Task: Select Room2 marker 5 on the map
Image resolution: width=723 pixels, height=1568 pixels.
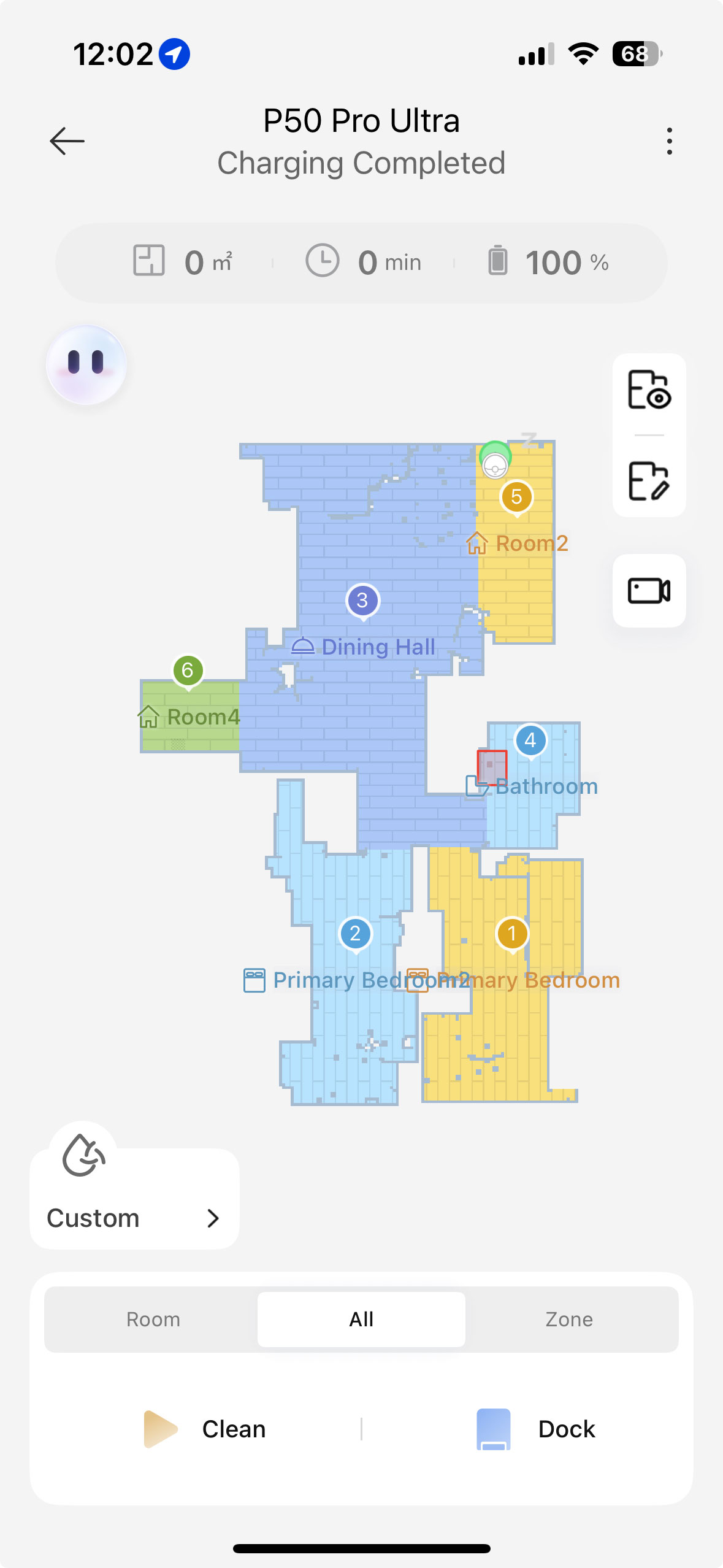Action: [x=516, y=497]
